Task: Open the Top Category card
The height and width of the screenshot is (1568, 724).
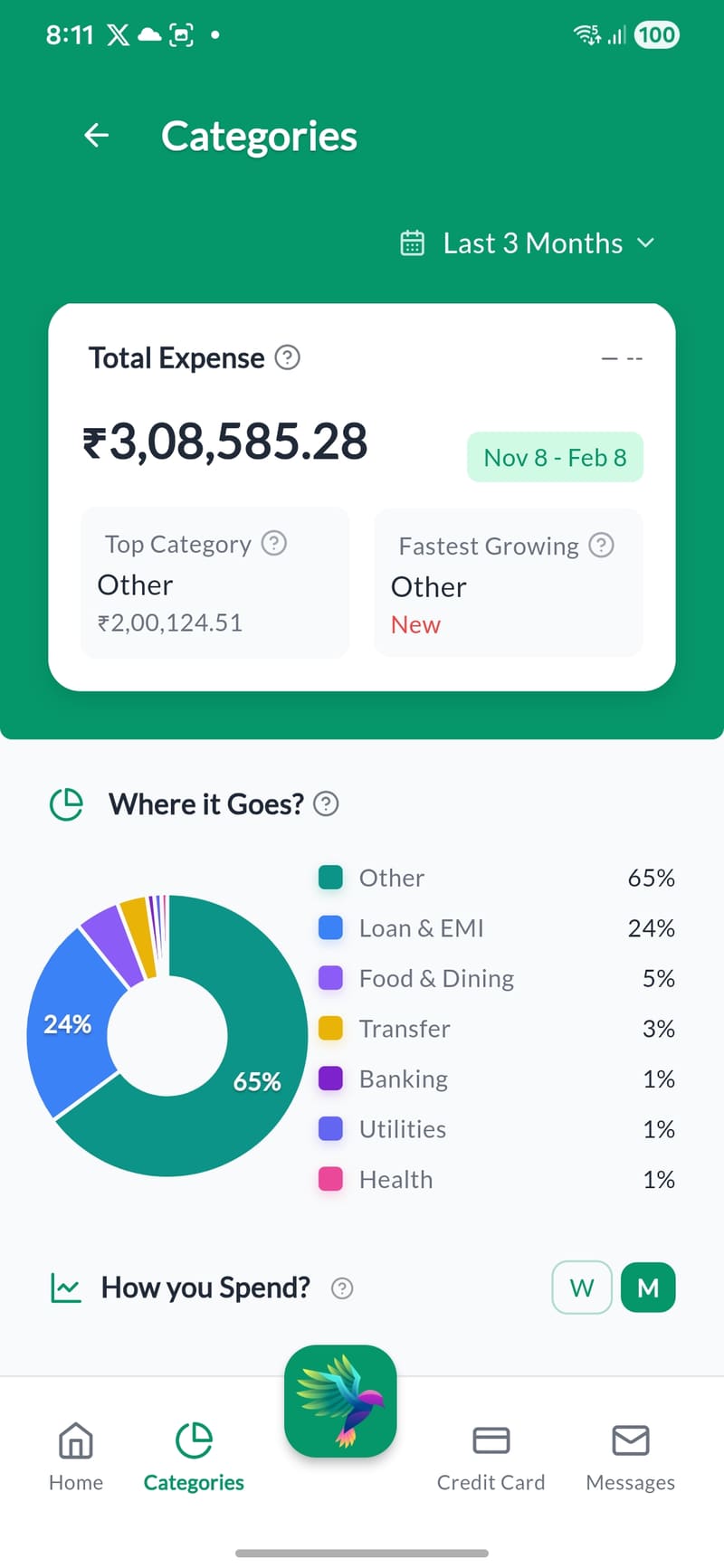Action: [215, 582]
